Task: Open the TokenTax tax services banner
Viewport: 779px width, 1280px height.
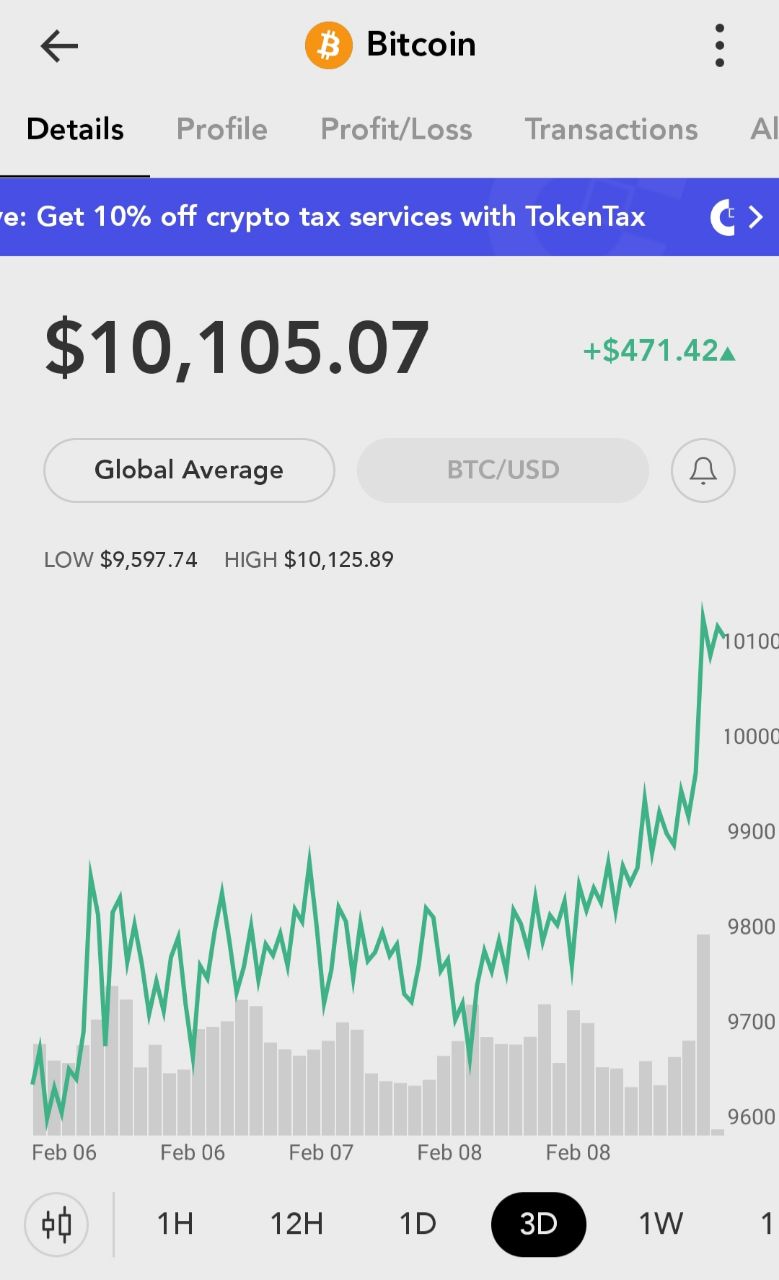Action: pos(389,217)
